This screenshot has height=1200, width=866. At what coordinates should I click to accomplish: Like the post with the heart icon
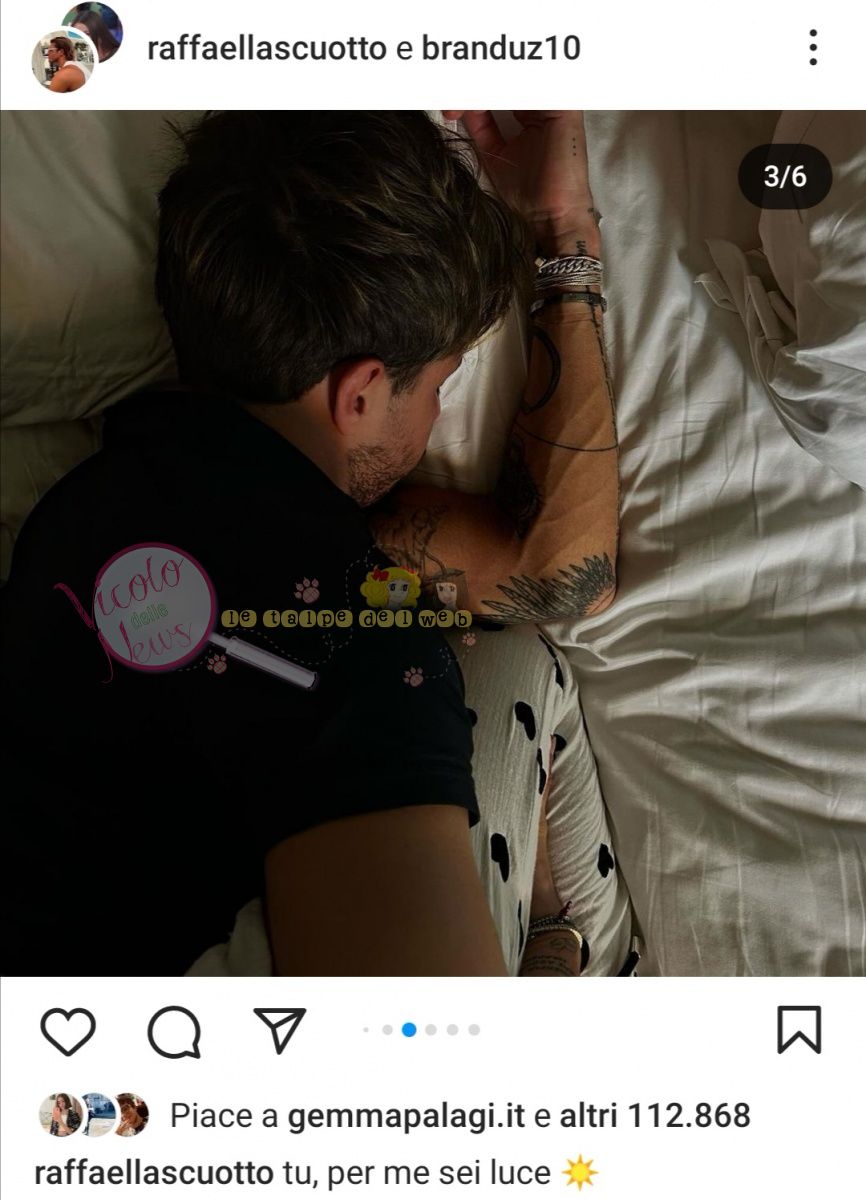68,1031
